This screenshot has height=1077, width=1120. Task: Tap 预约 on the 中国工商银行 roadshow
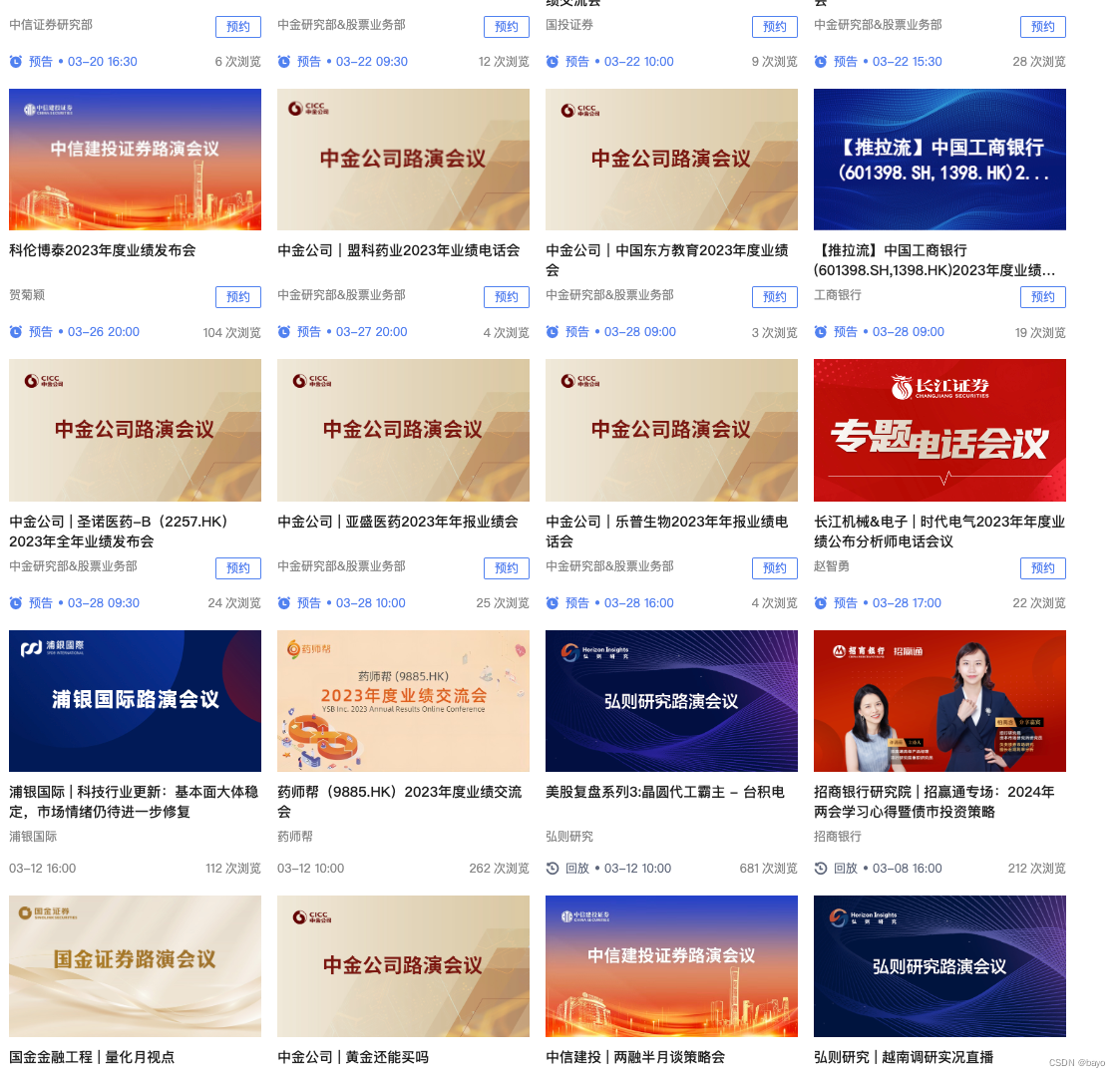click(x=1043, y=296)
